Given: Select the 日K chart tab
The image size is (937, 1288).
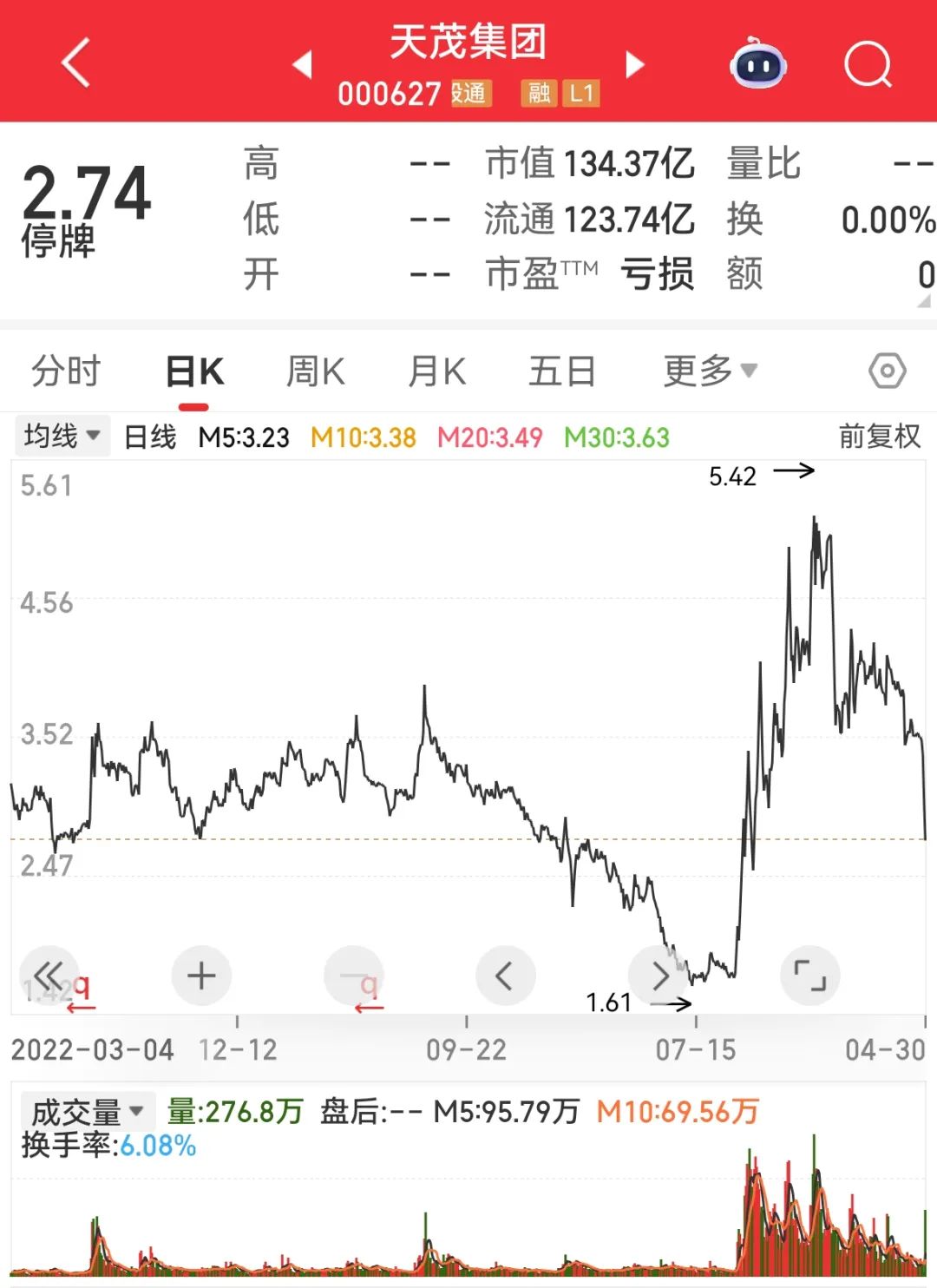Looking at the screenshot, I should pos(194,371).
